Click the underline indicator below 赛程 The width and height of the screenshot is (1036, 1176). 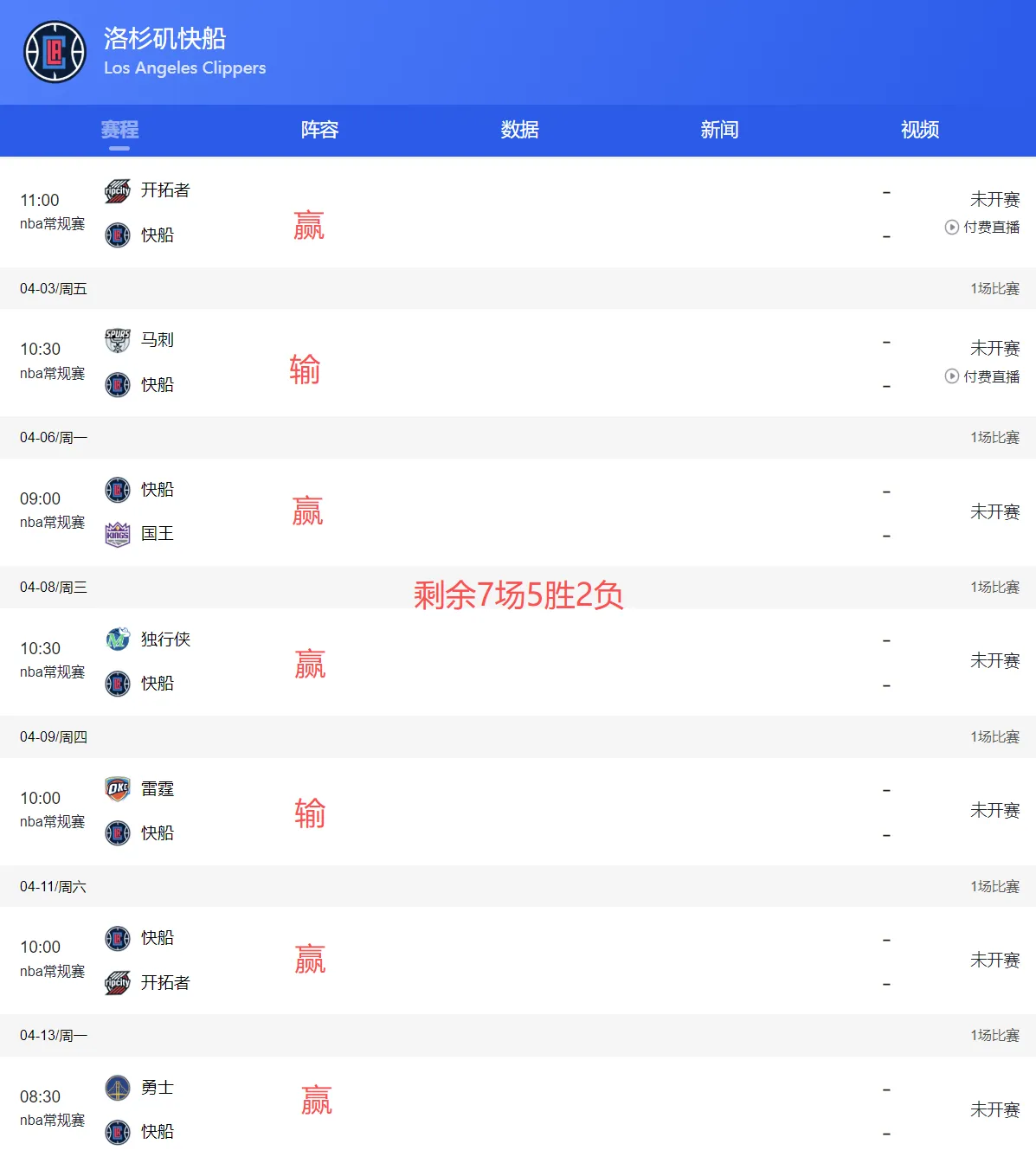[119, 148]
